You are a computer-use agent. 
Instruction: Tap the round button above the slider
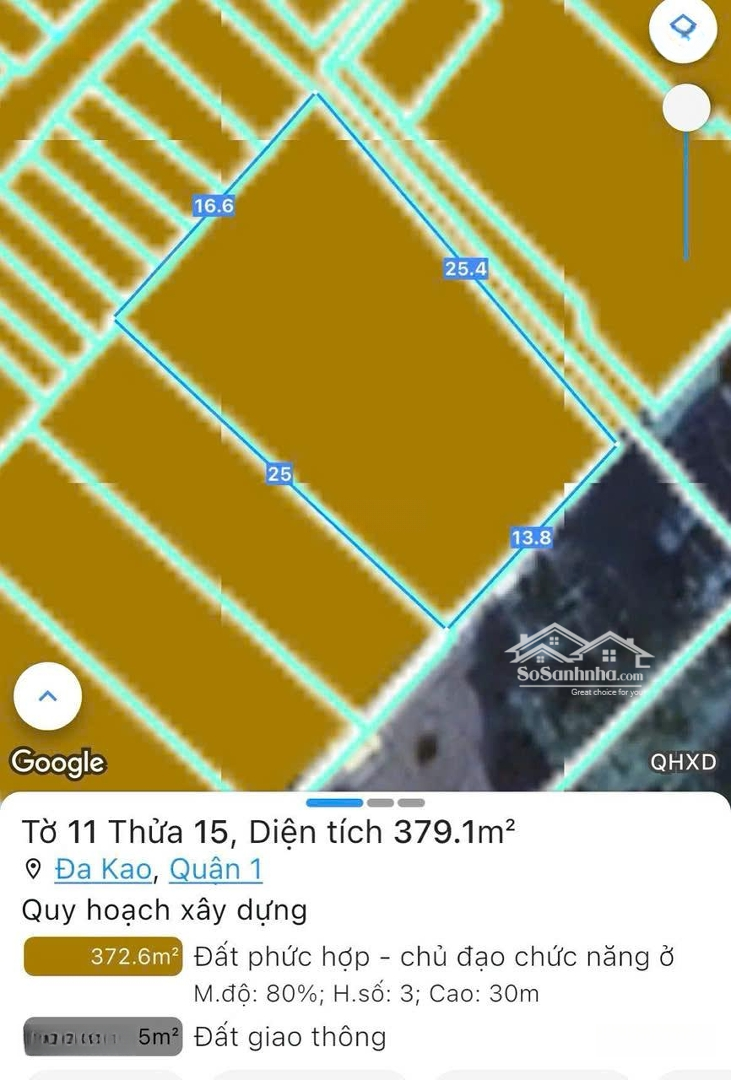click(683, 28)
